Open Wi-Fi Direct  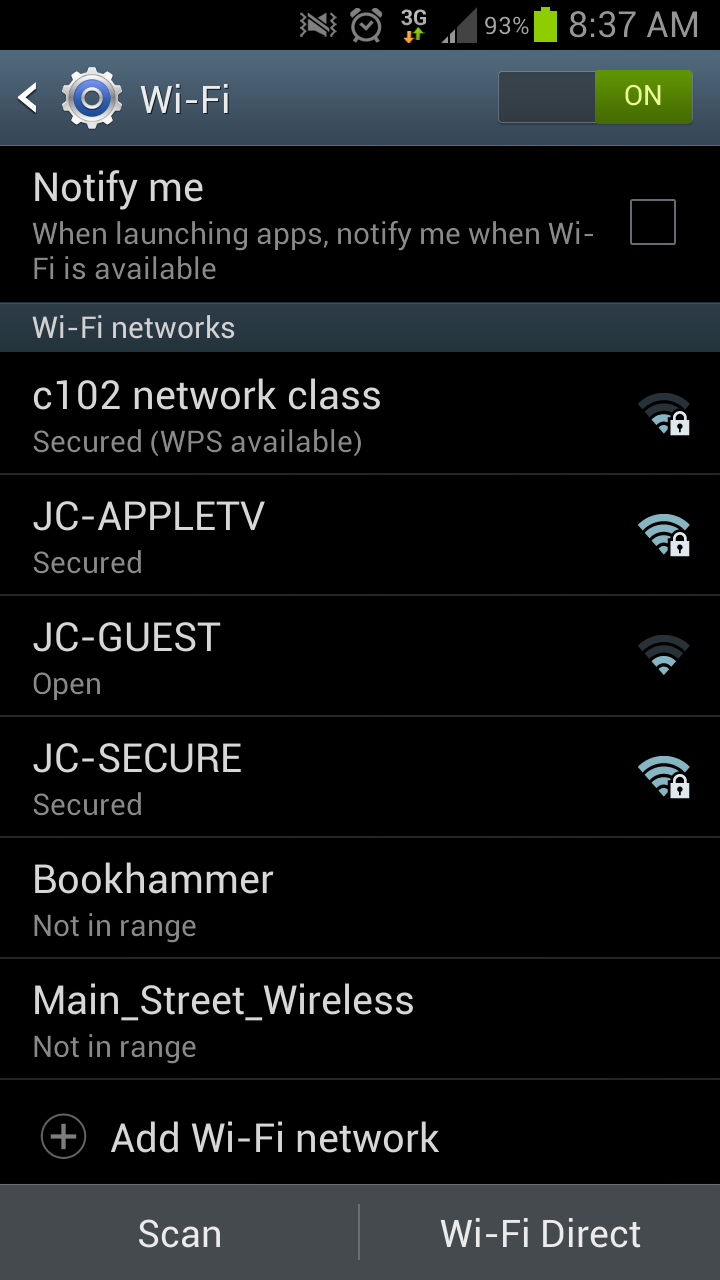[540, 1233]
